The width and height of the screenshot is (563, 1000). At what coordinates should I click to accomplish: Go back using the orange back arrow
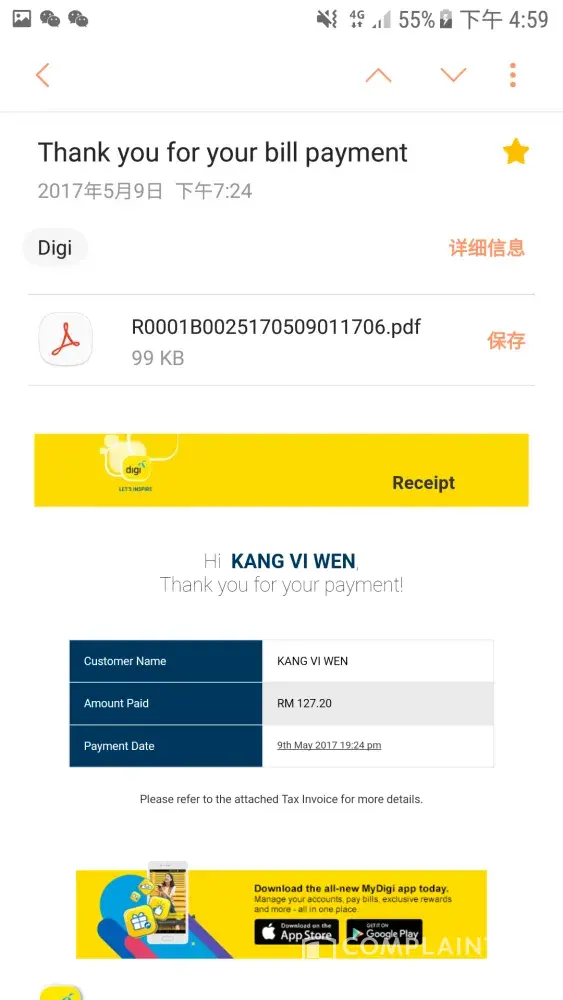(x=43, y=75)
